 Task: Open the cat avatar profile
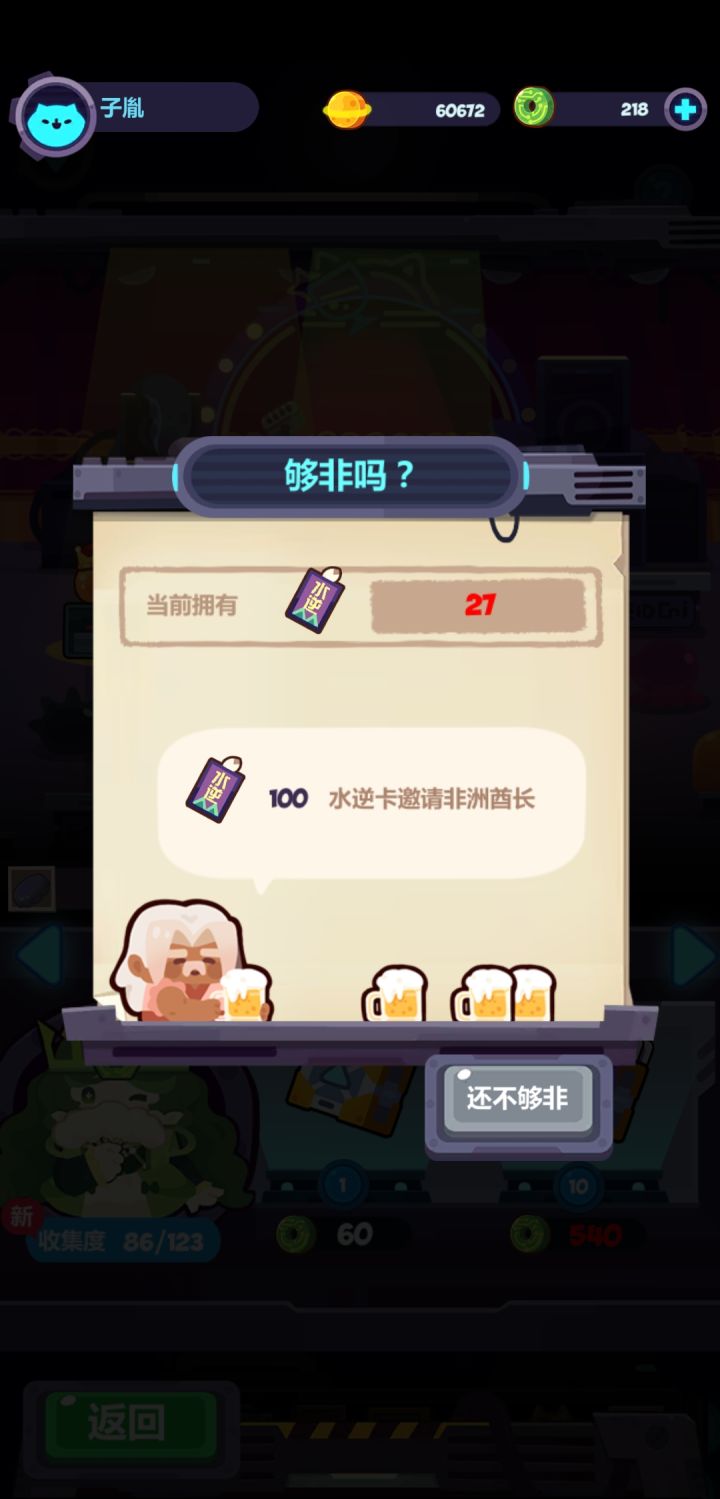coord(57,110)
